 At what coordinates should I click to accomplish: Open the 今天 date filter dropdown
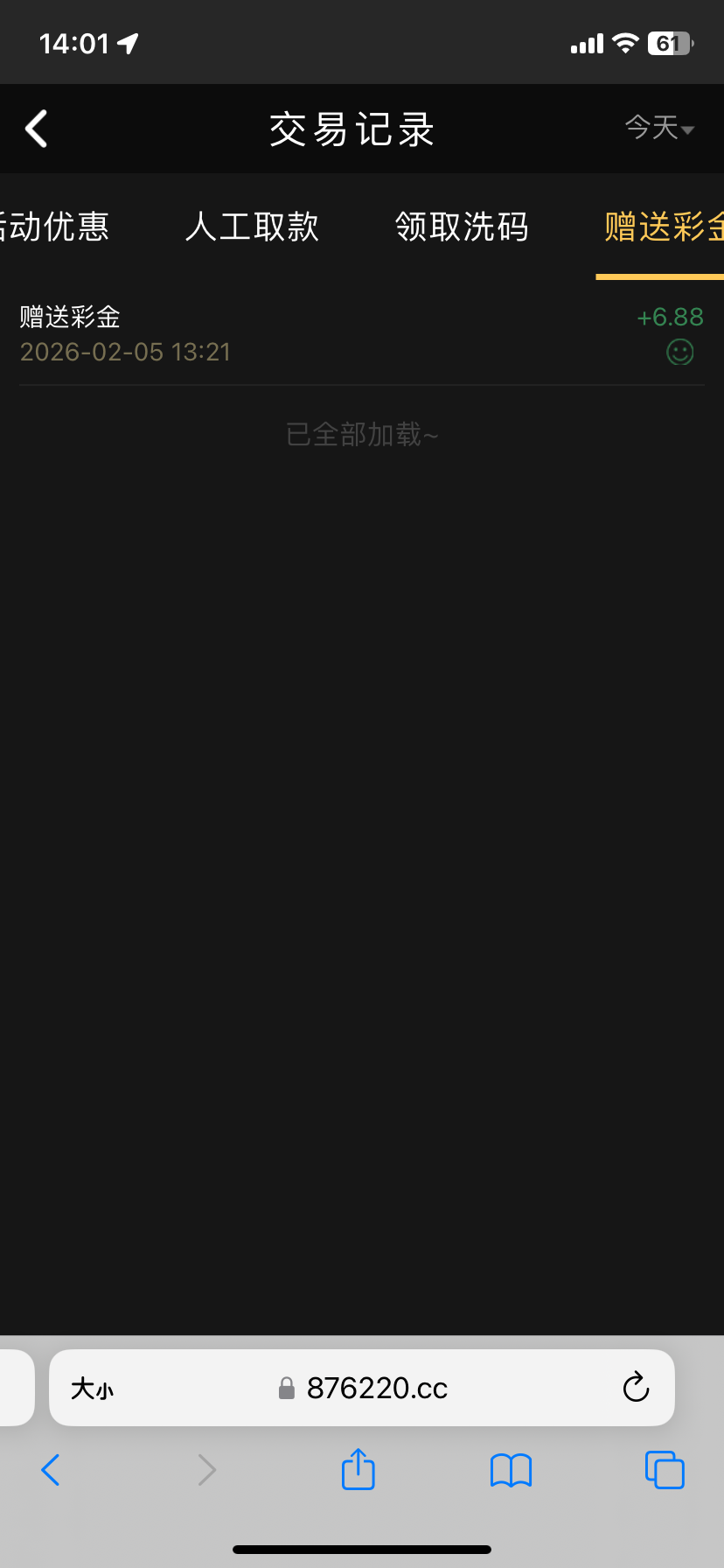[659, 129]
